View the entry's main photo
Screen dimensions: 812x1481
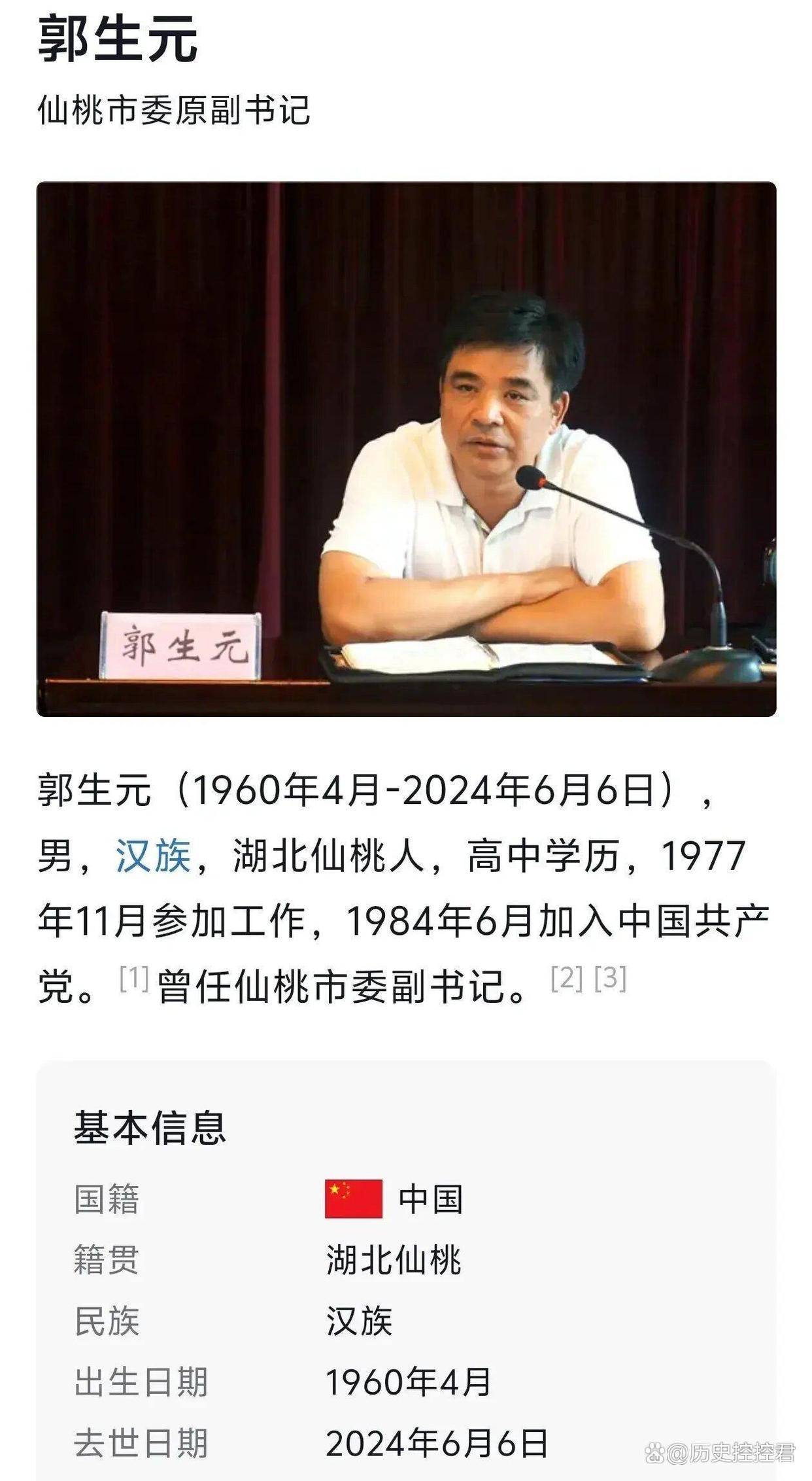406,449
